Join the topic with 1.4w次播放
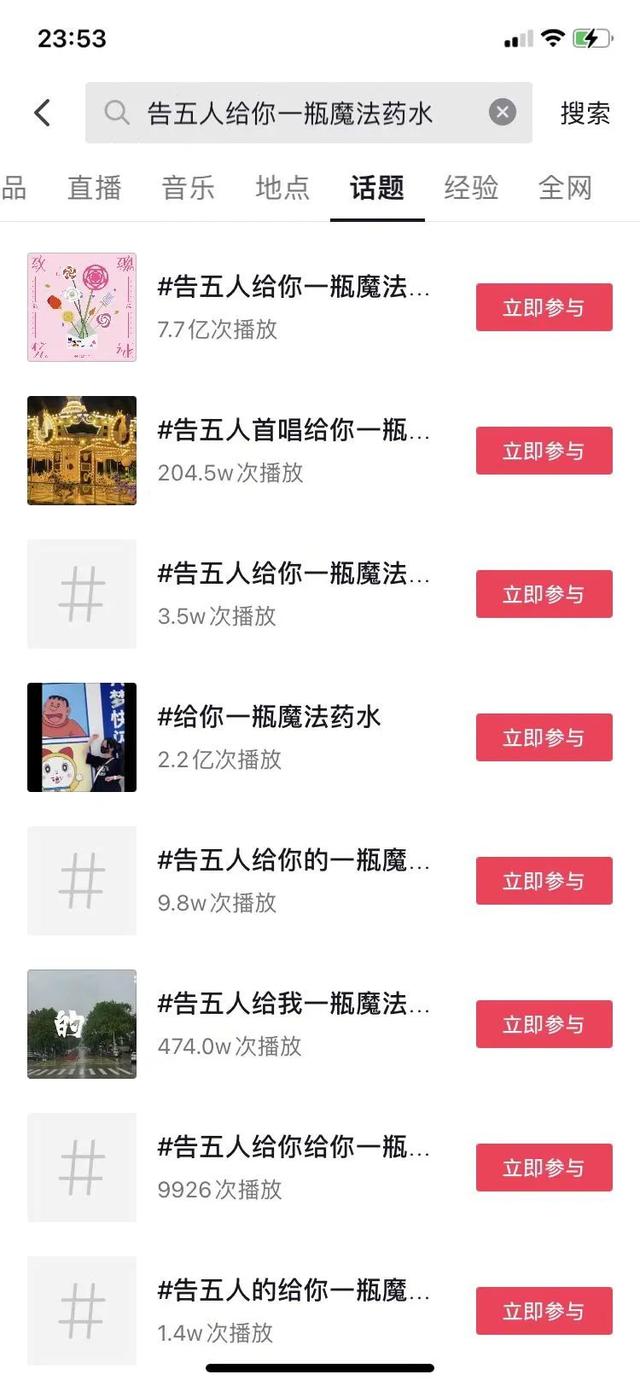Viewport: 640px width, 1386px height. coord(543,1311)
